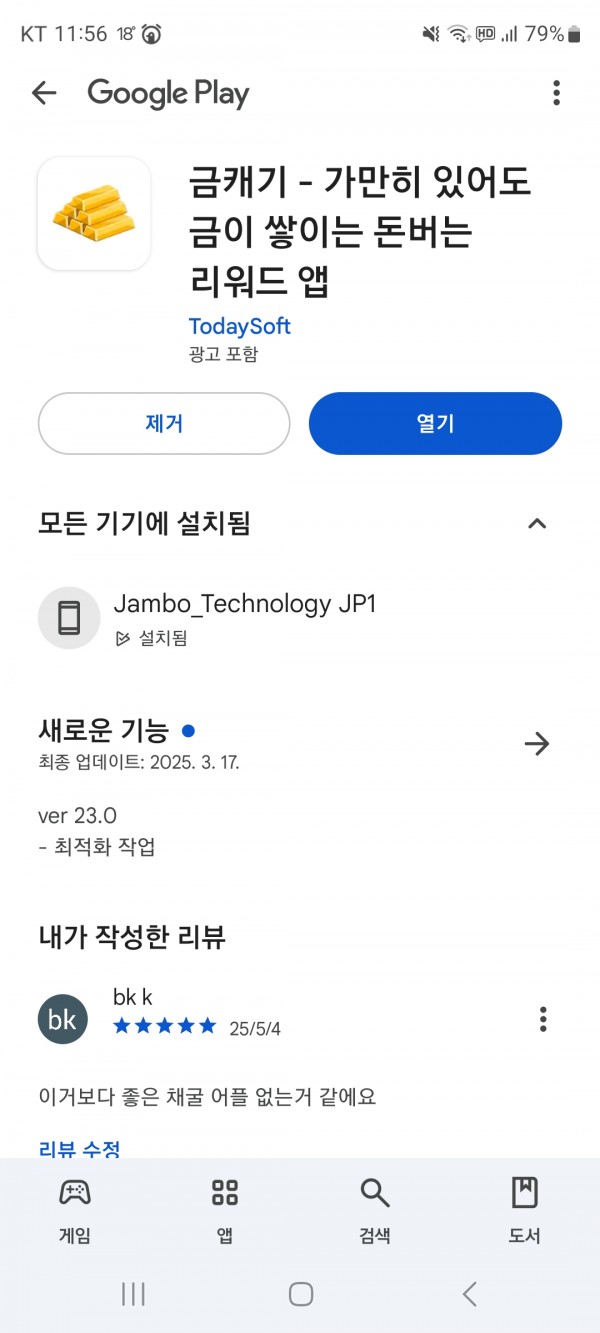Open the app with 열기
The image size is (600, 1333).
point(435,423)
